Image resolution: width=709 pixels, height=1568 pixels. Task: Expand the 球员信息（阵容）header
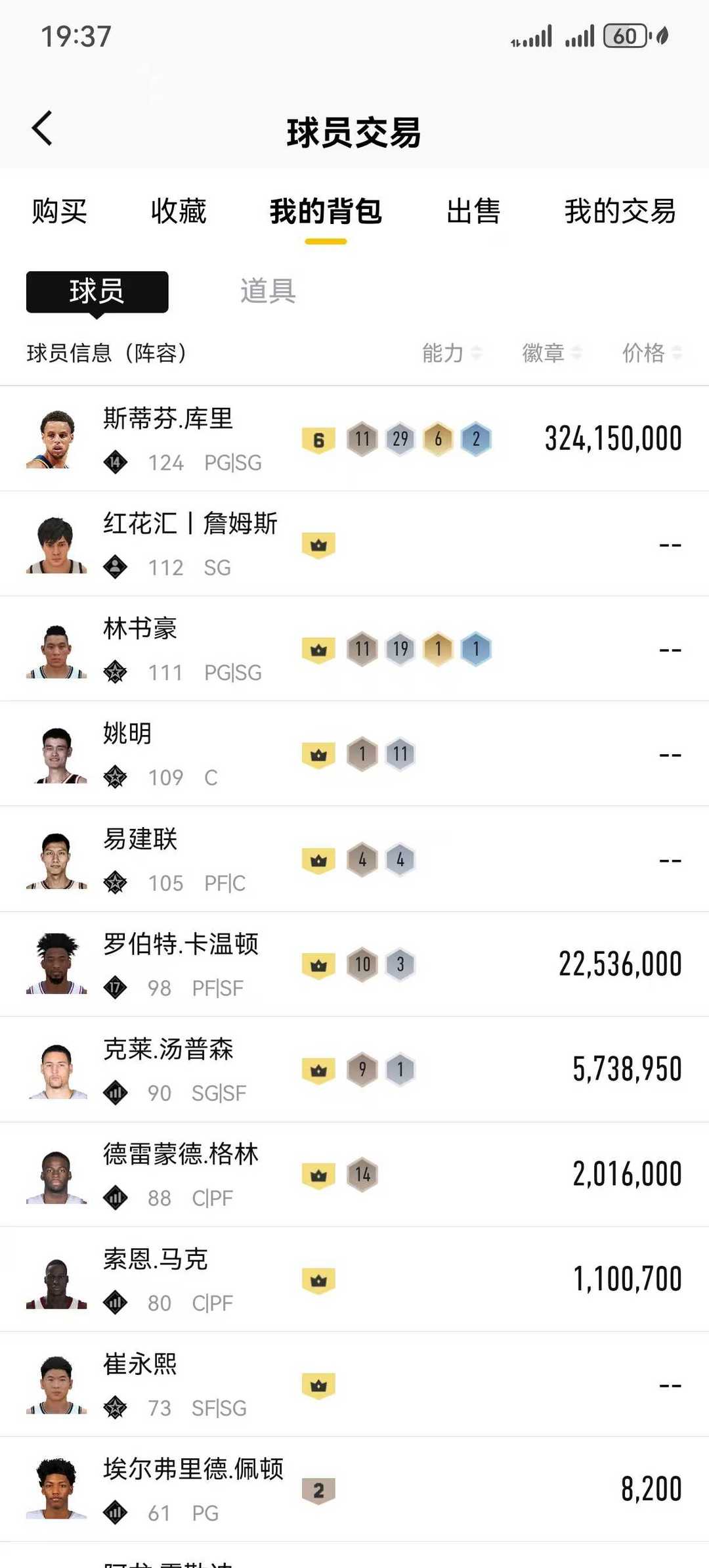[108, 353]
